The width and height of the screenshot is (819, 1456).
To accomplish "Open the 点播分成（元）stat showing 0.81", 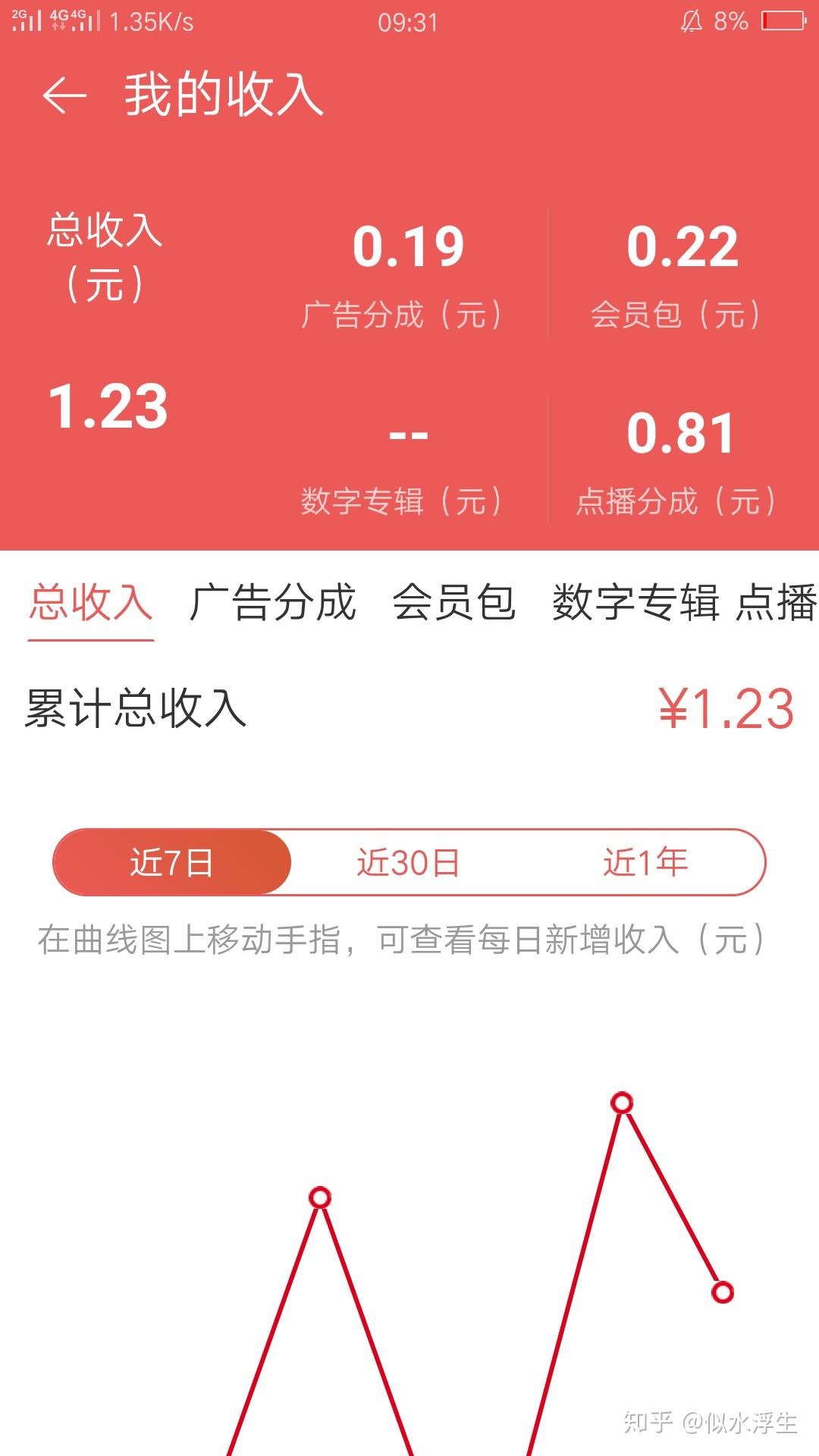I will 682,463.
